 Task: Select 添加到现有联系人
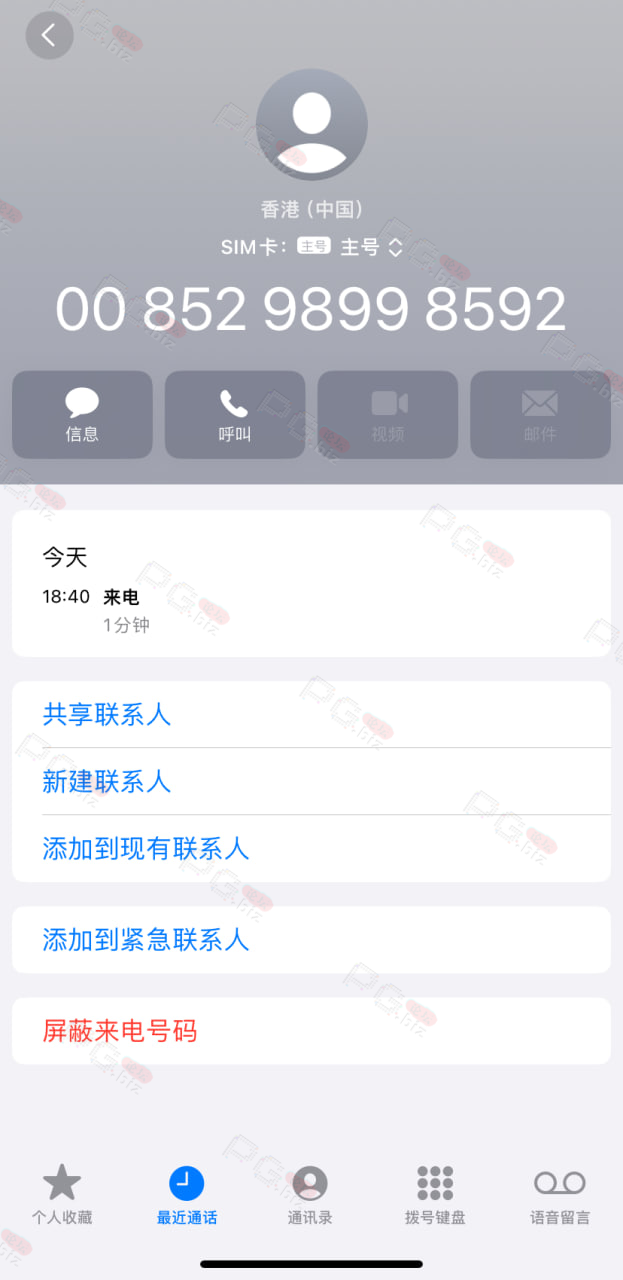coord(311,848)
